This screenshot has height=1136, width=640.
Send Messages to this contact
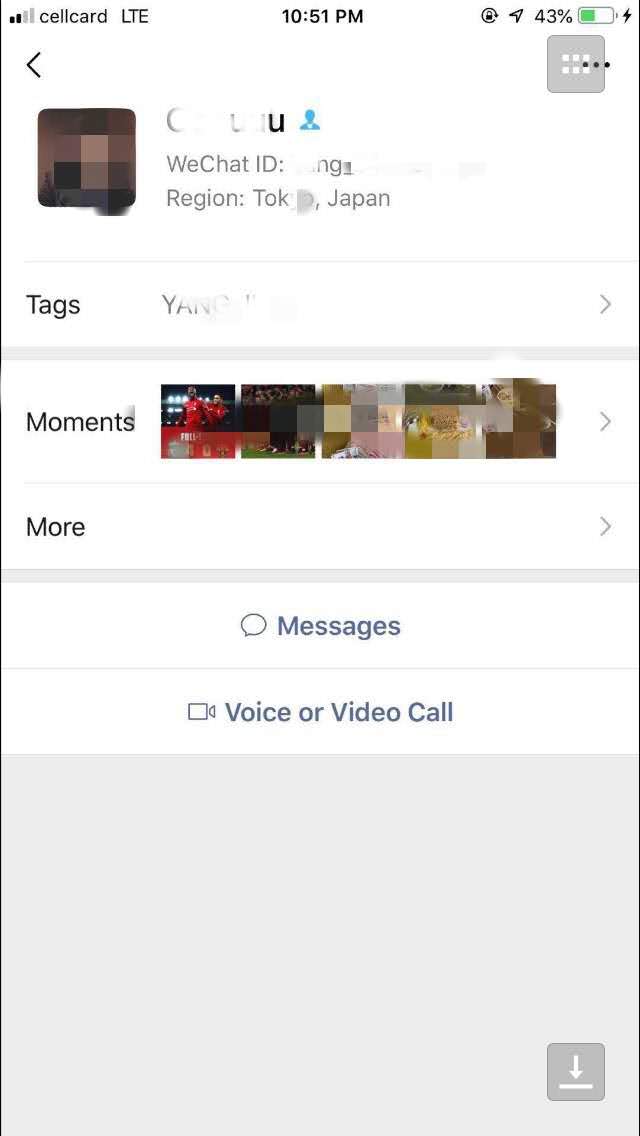(x=320, y=626)
